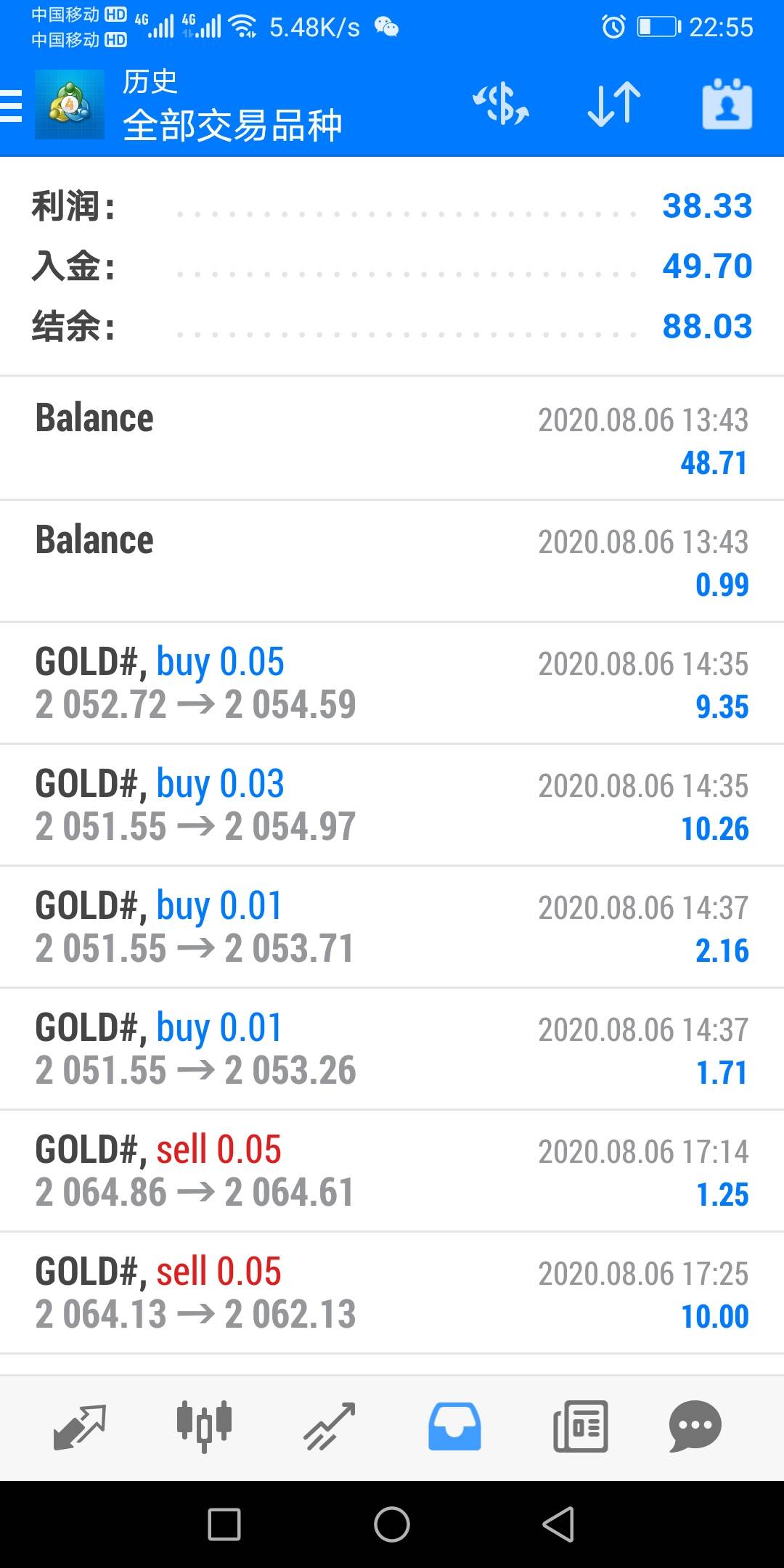The height and width of the screenshot is (1568, 784).
Task: Select the History inbox tab
Action: pos(454,1426)
